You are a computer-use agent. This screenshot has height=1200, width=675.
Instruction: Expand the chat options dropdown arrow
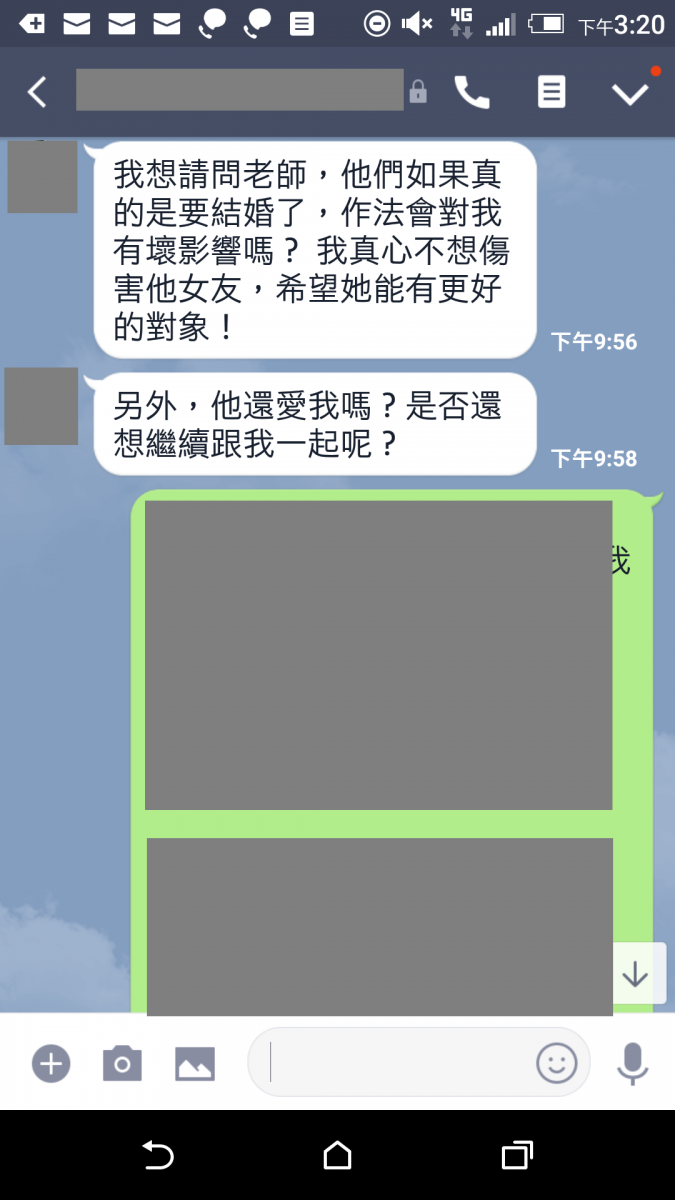pyautogui.click(x=630, y=93)
